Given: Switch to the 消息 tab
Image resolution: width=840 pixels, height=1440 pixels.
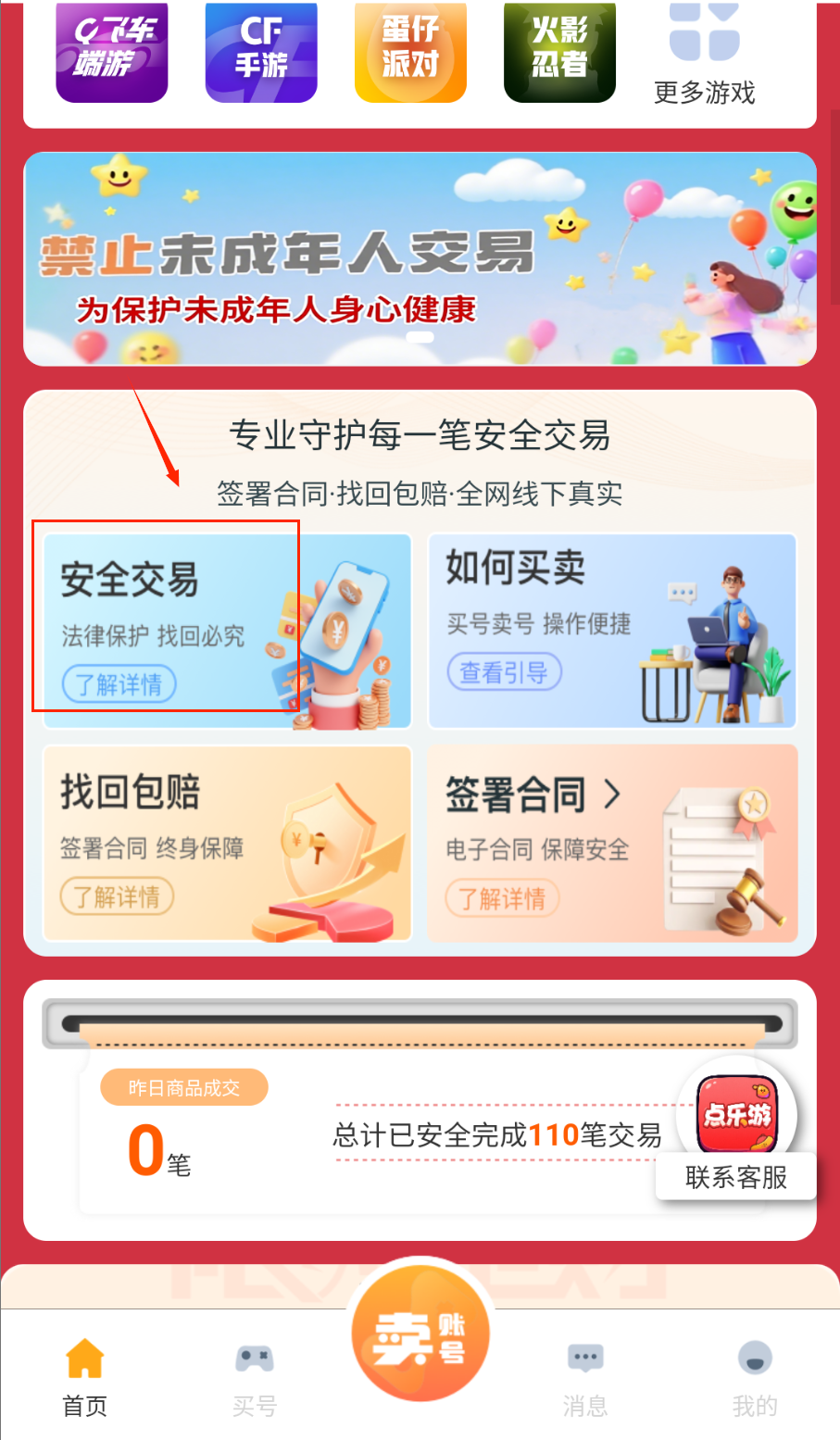Looking at the screenshot, I should [x=585, y=1377].
